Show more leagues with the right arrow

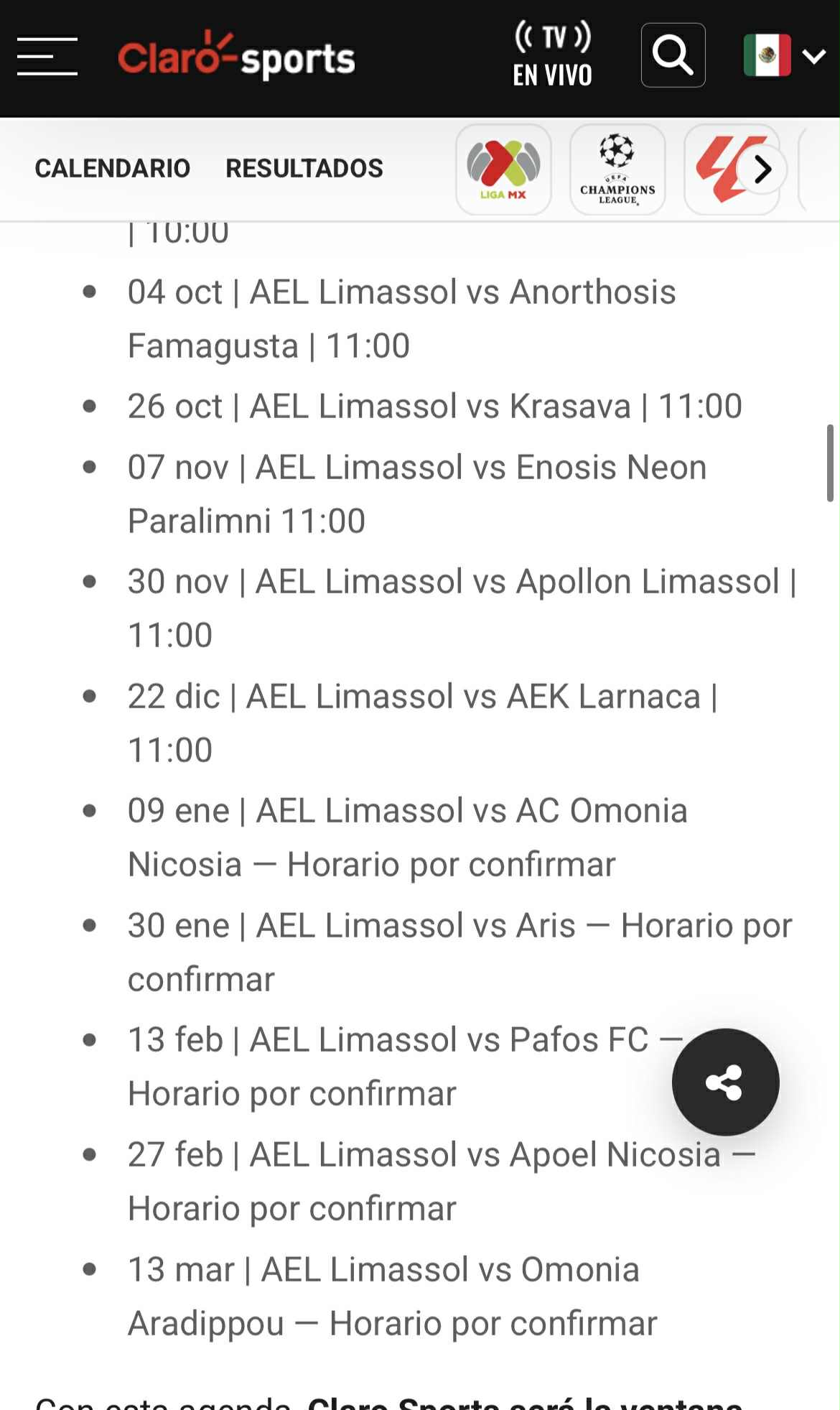pyautogui.click(x=762, y=170)
